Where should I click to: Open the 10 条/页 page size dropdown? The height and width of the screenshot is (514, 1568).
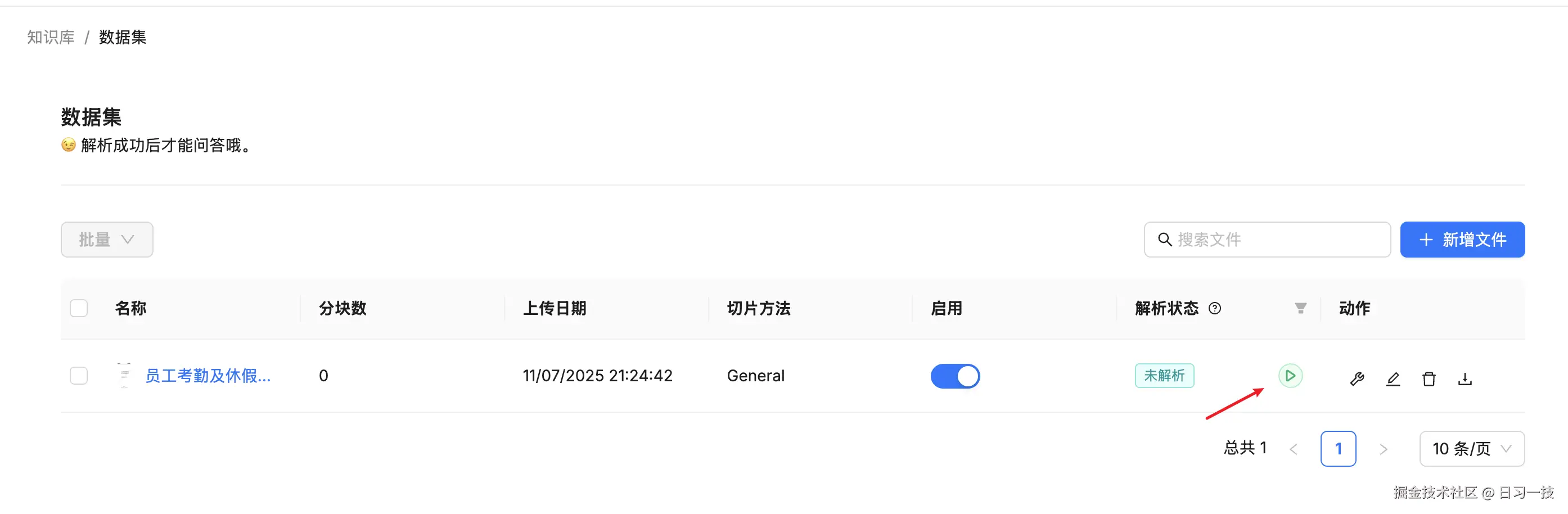coord(1471,449)
